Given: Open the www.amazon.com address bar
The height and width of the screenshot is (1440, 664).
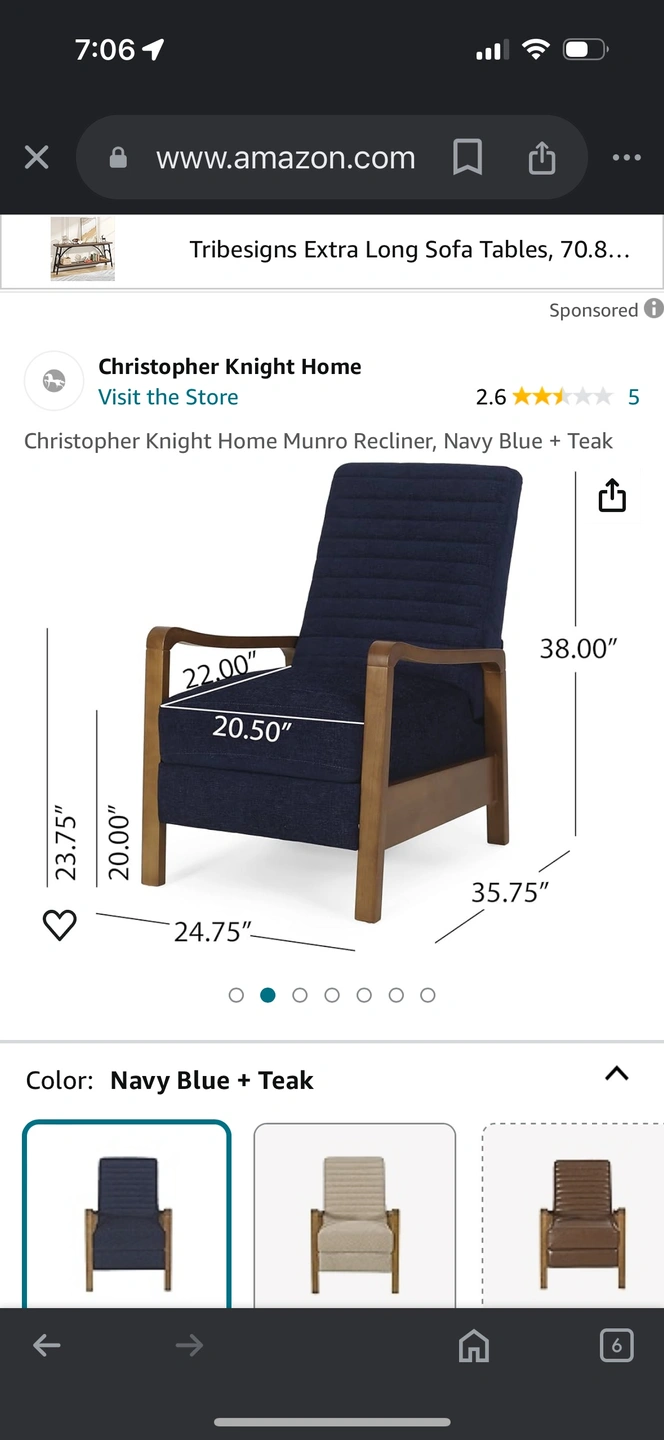Looking at the screenshot, I should 285,158.
